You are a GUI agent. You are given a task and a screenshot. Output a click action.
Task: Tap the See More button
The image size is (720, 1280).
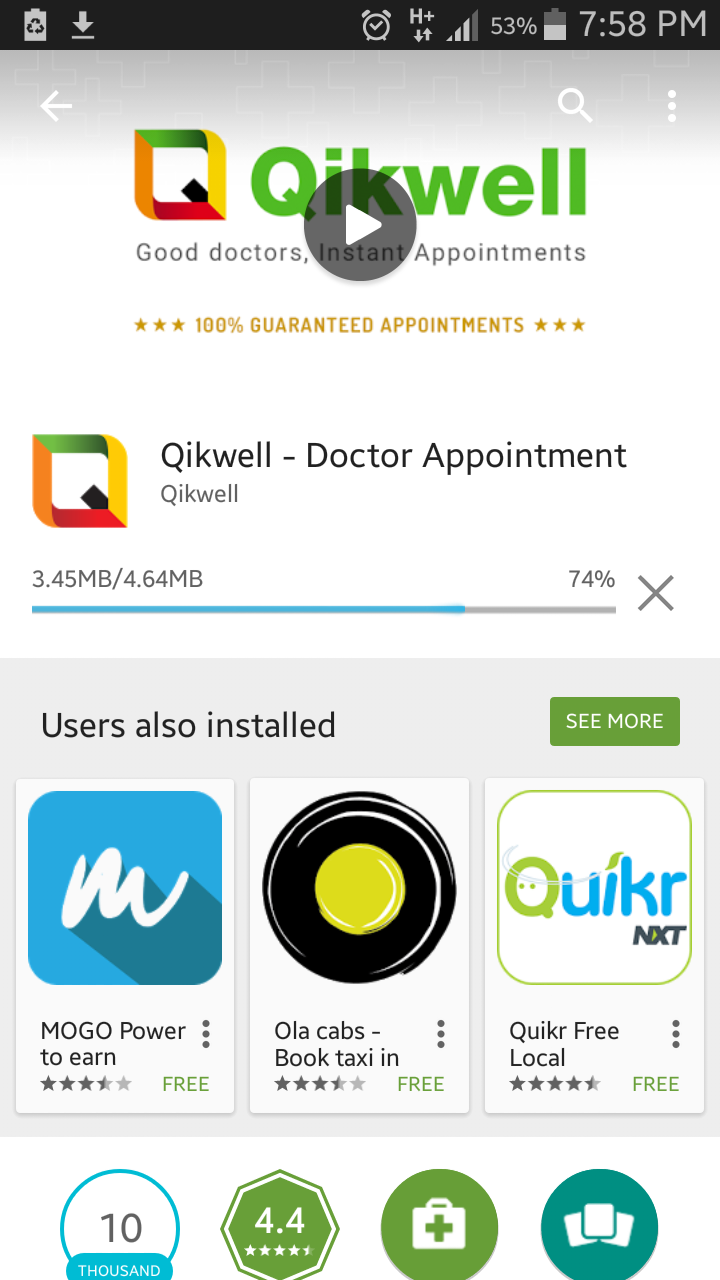click(x=614, y=721)
